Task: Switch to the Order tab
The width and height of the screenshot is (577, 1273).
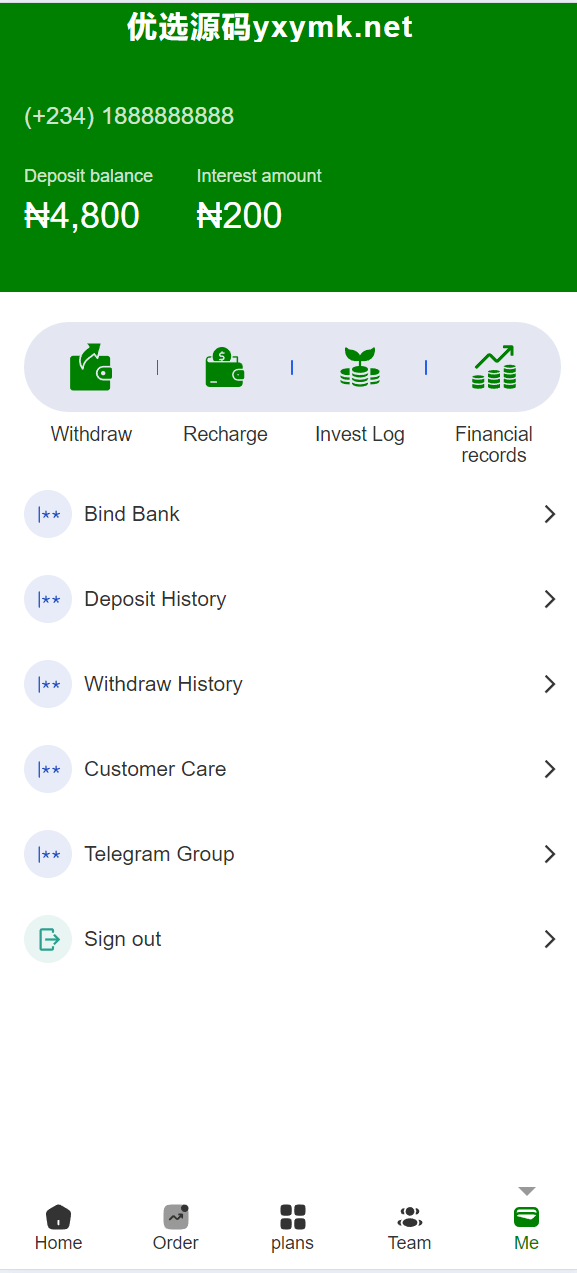Action: (175, 1228)
